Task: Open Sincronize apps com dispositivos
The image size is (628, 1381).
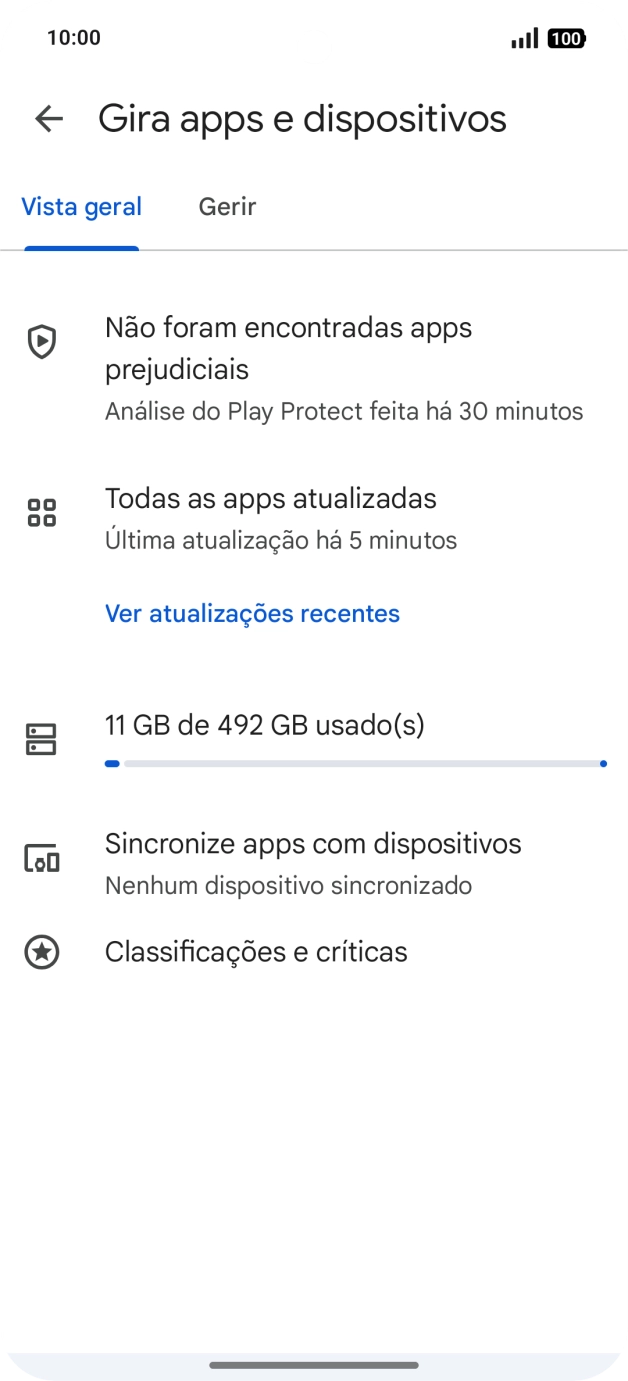Action: point(313,863)
